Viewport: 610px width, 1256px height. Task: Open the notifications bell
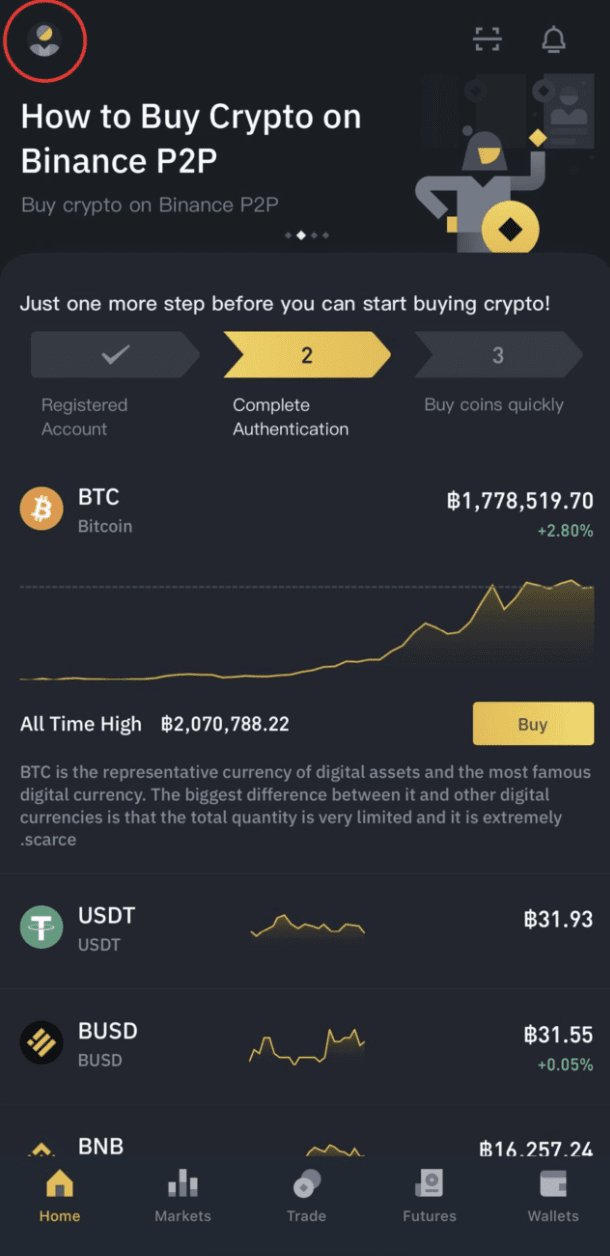(554, 39)
